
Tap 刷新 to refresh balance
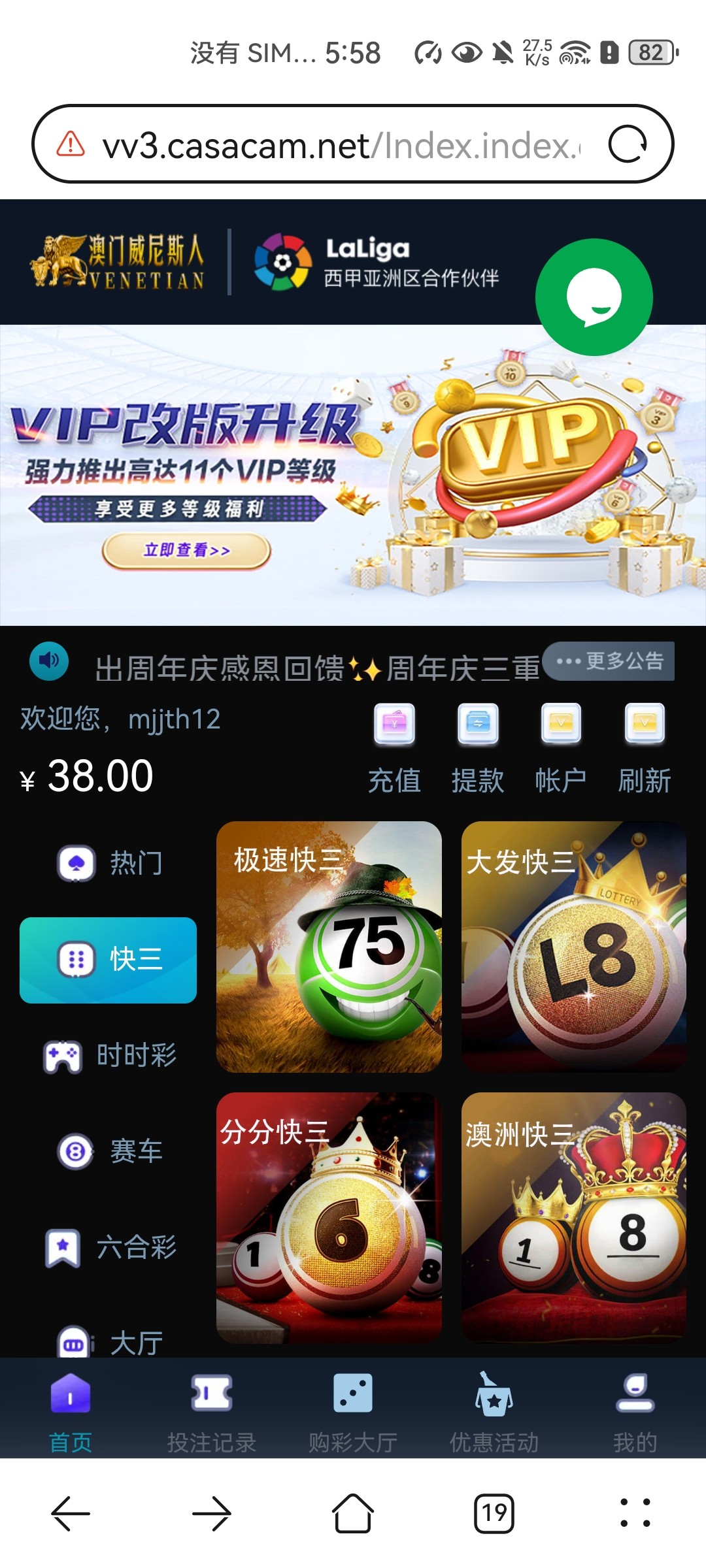click(645, 747)
